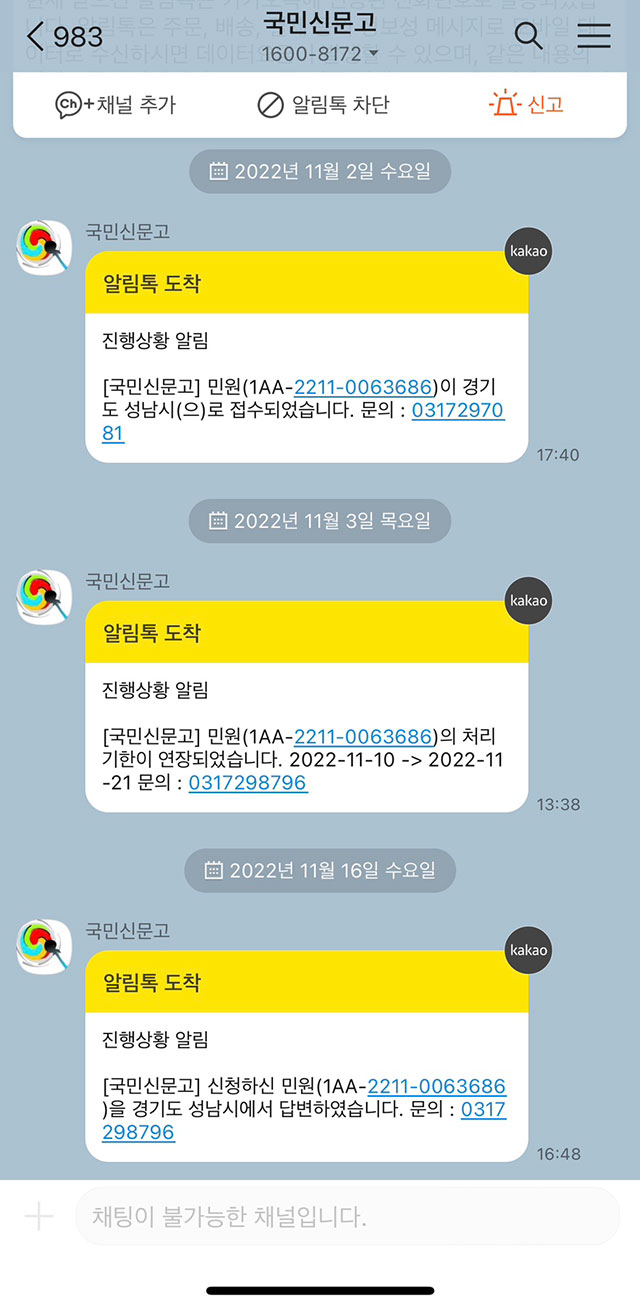Open complaint number link in the 17:40 message
The image size is (640, 1308).
point(364,387)
